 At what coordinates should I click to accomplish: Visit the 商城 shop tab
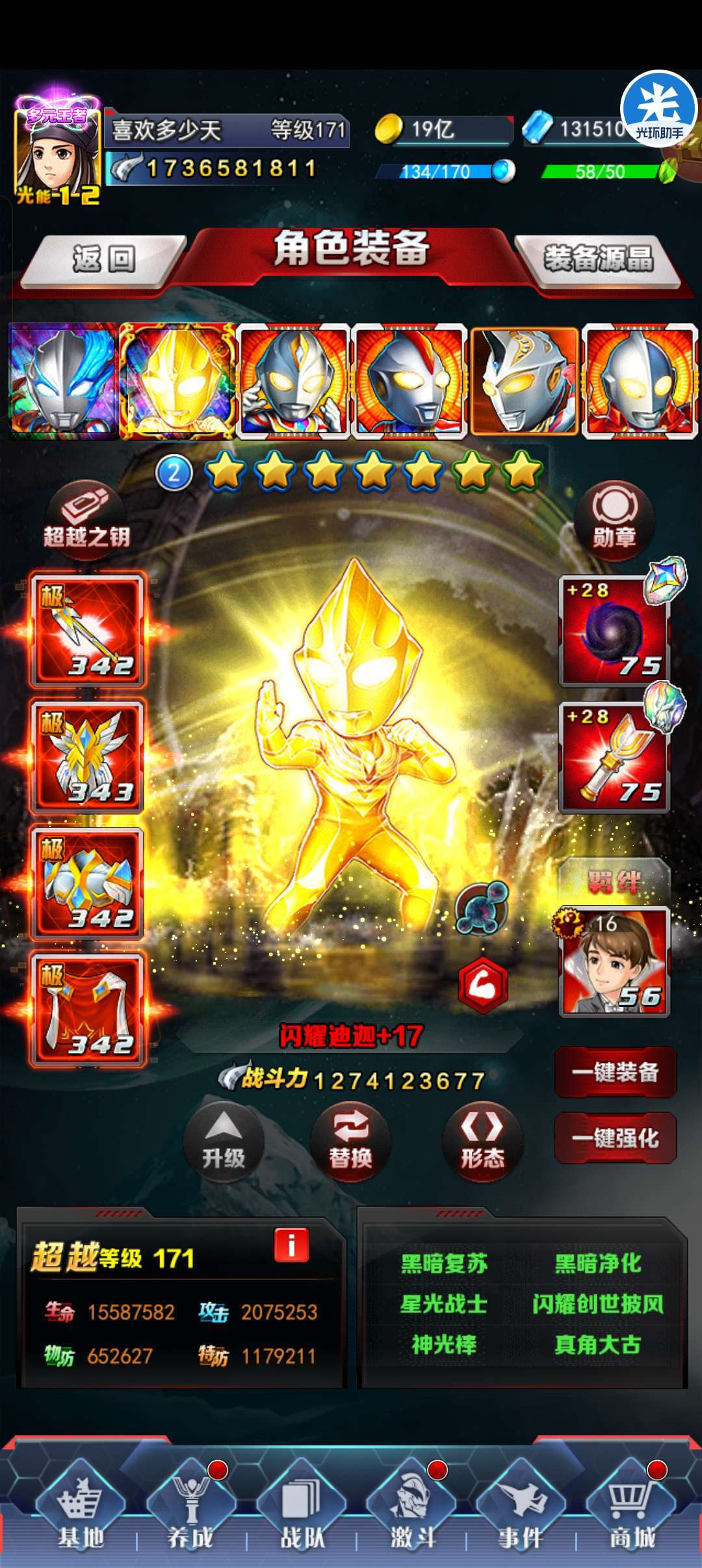631,1508
